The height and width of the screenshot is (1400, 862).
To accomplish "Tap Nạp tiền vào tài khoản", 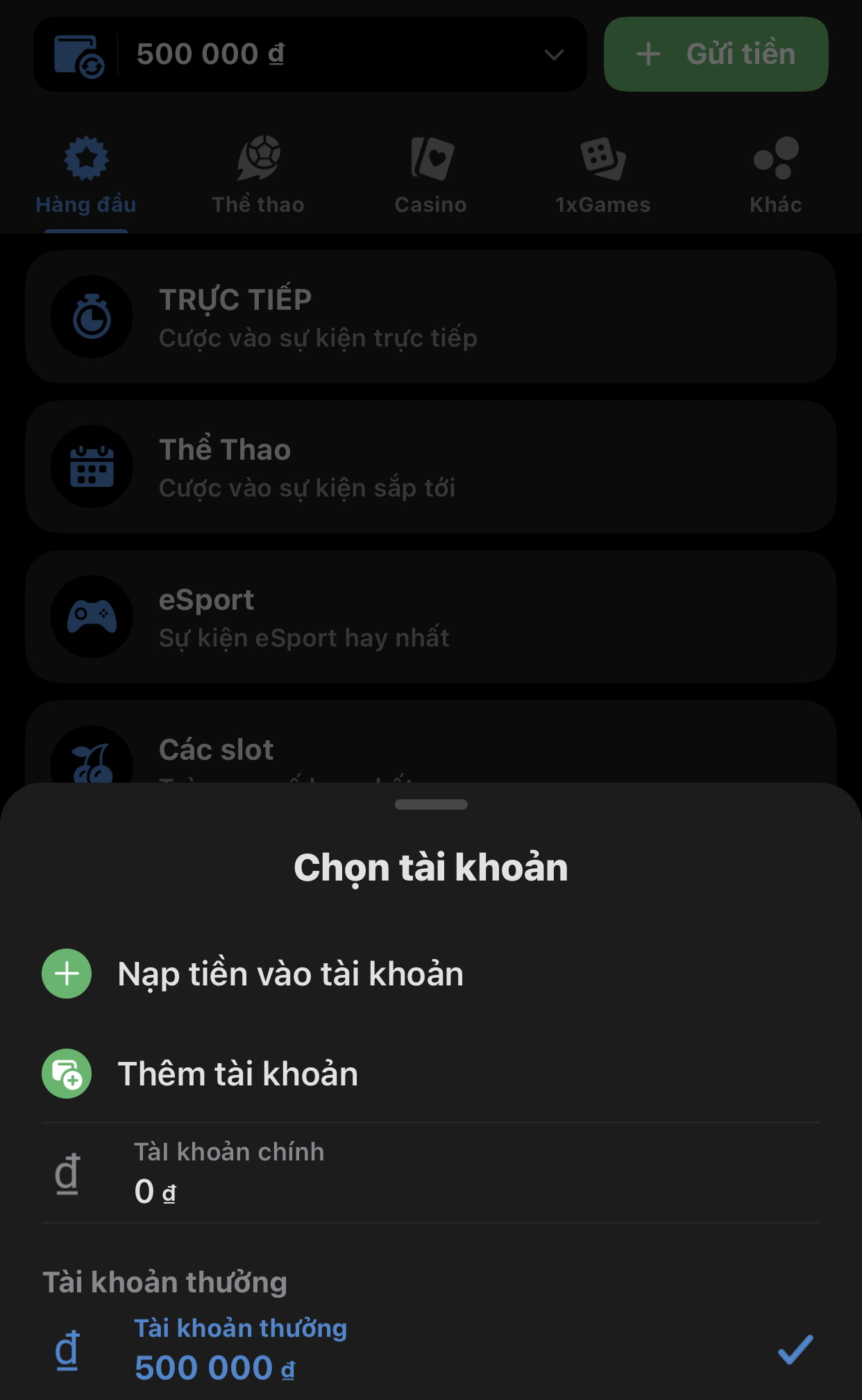I will coord(290,974).
